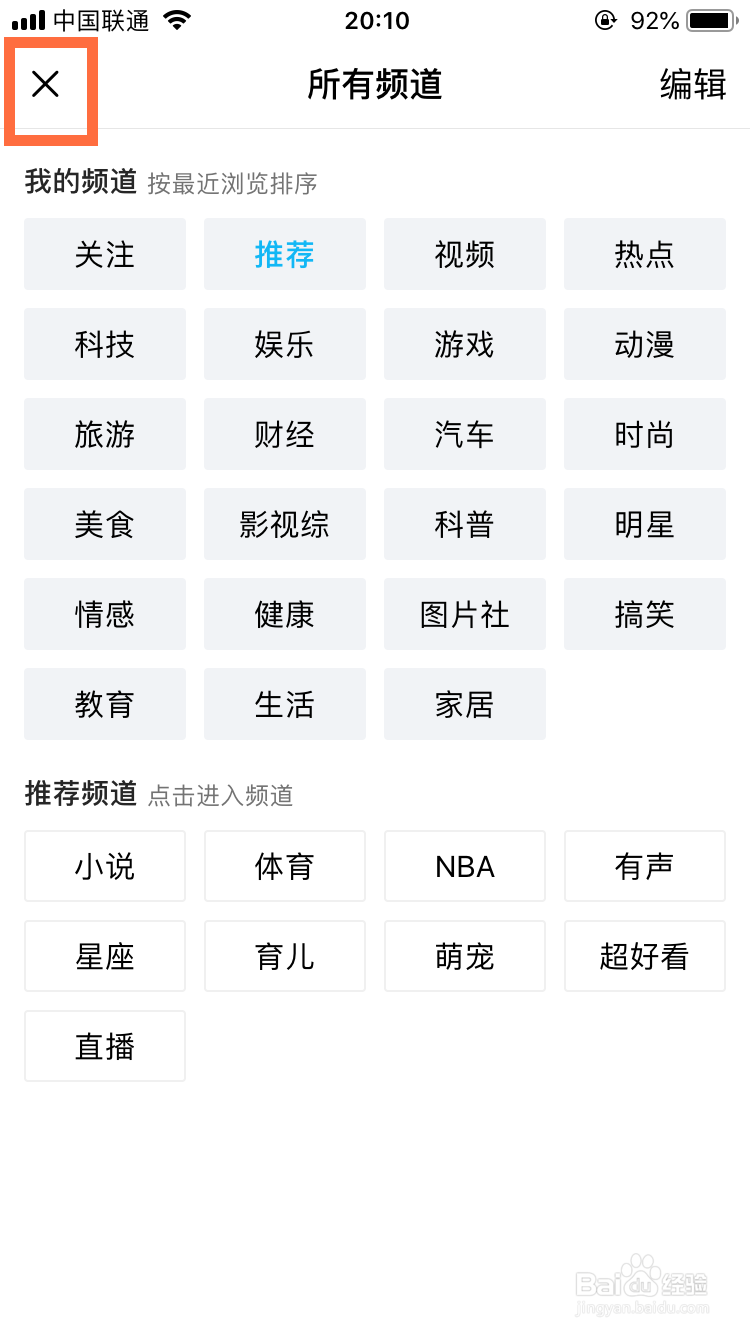Select the 热点 channel
Viewport: 750px width, 1334px height.
pos(645,254)
